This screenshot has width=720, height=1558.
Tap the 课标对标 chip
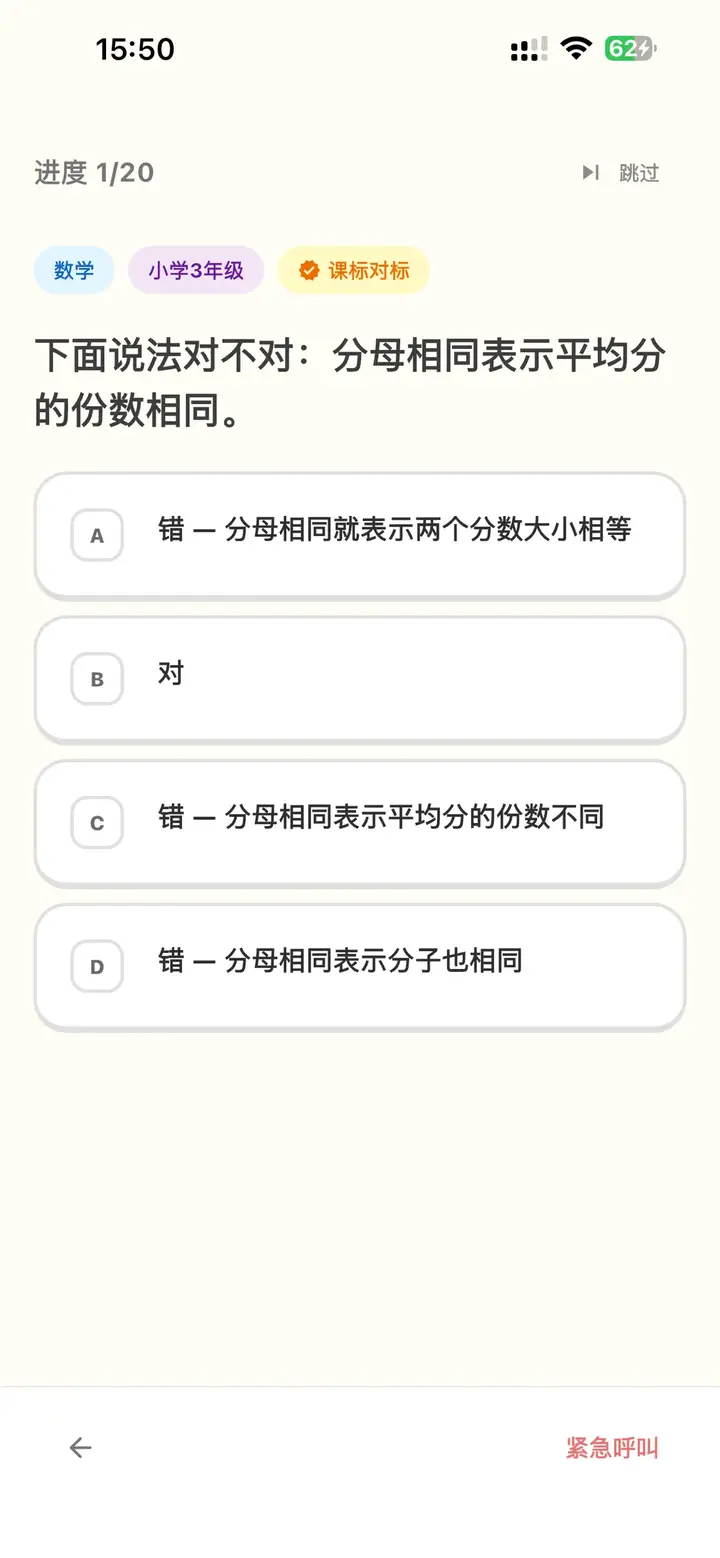(x=352, y=270)
